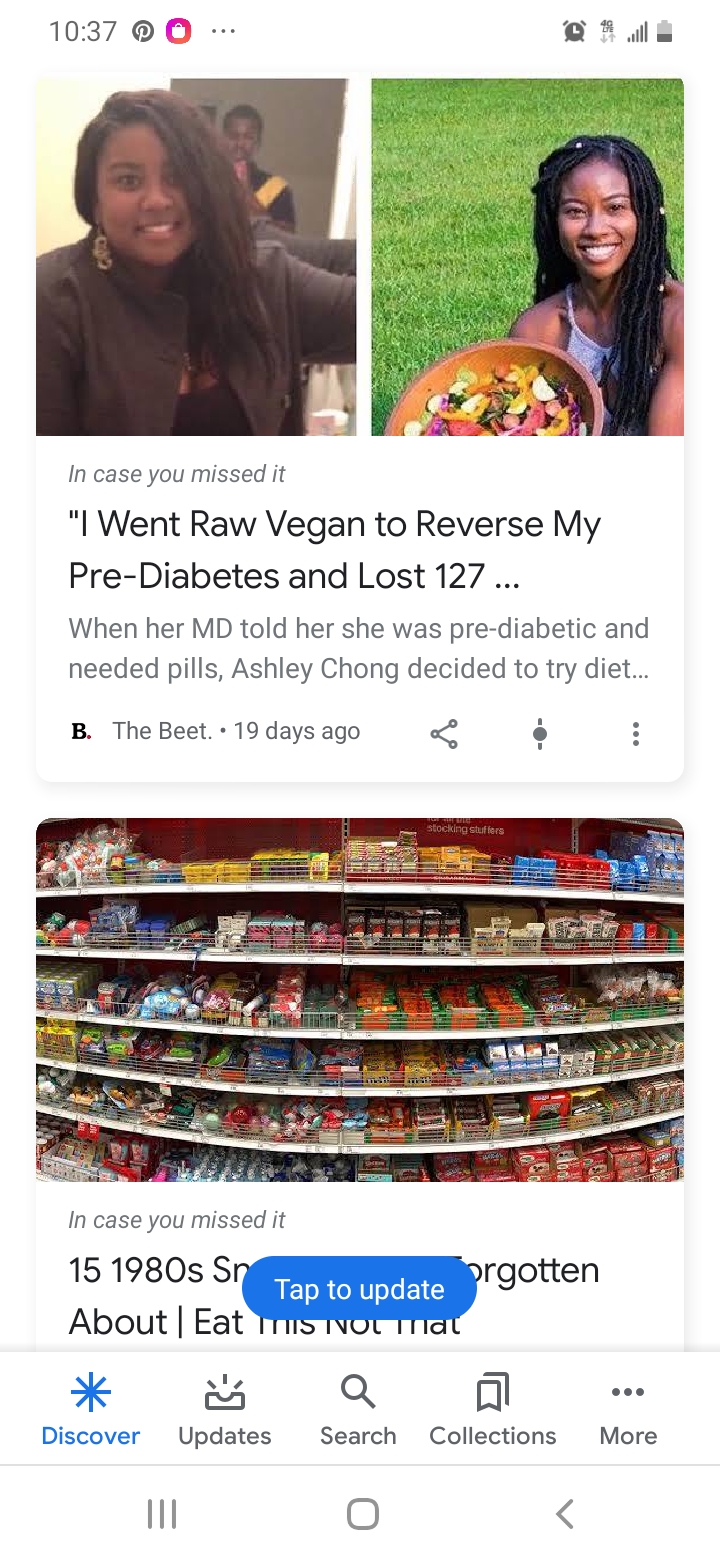Go to the Search tab
This screenshot has height=1560, width=720.
pyautogui.click(x=358, y=1410)
